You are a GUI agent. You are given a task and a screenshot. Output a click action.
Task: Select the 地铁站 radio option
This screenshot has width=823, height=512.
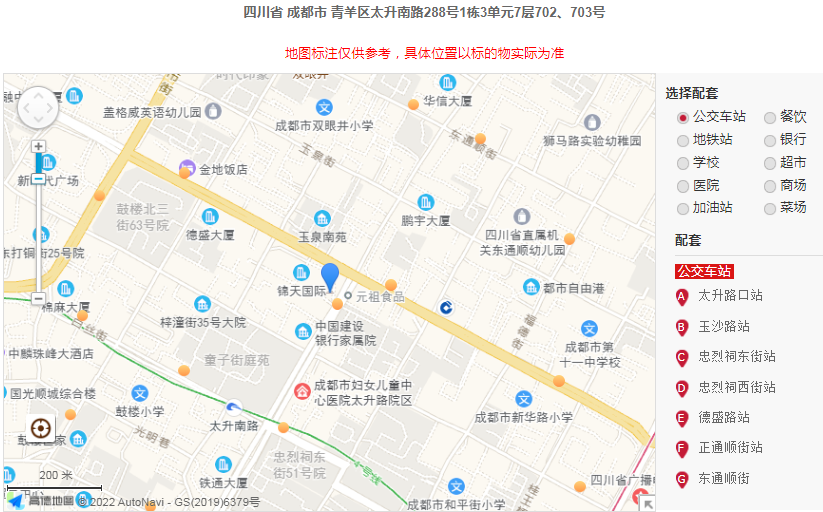[x=683, y=140]
